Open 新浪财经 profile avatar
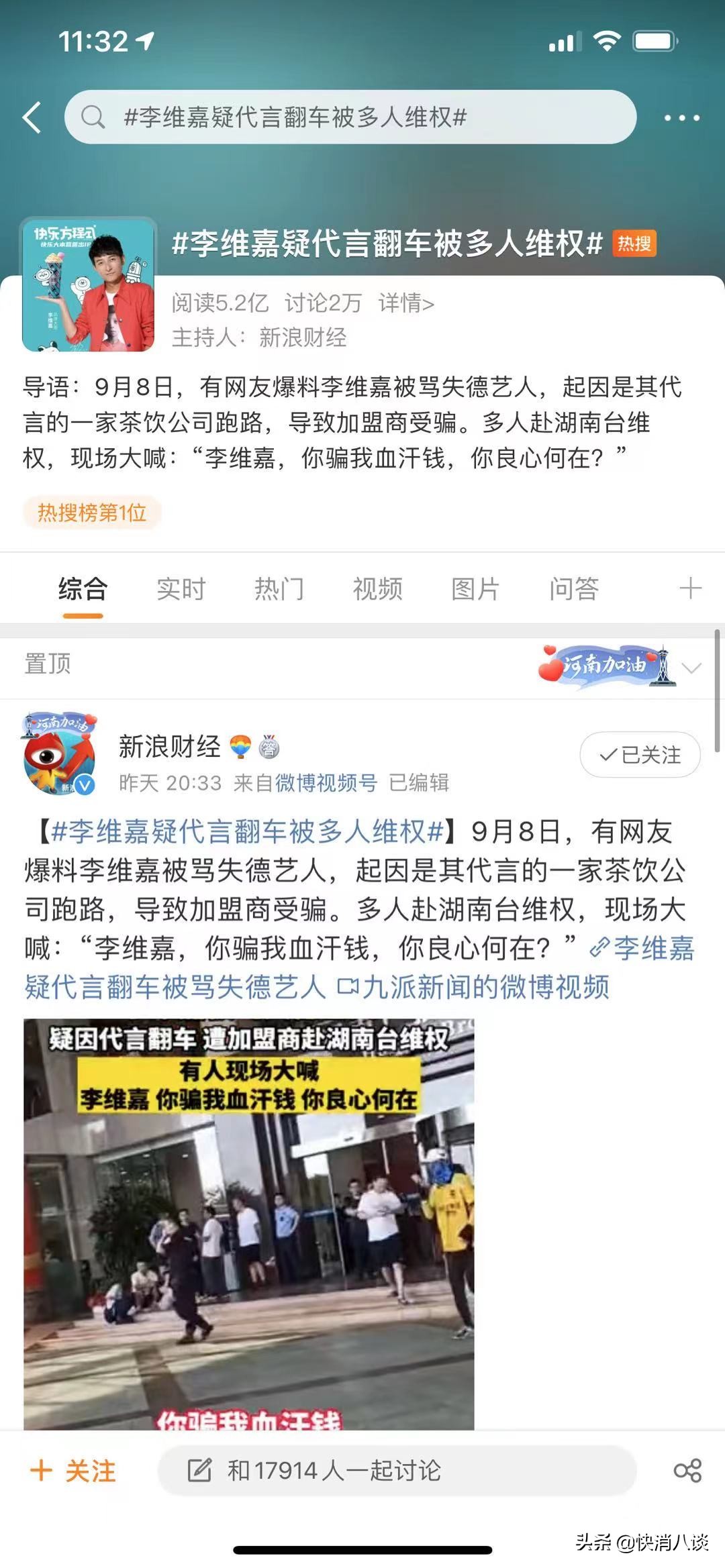The width and height of the screenshot is (725, 1568). click(x=60, y=755)
